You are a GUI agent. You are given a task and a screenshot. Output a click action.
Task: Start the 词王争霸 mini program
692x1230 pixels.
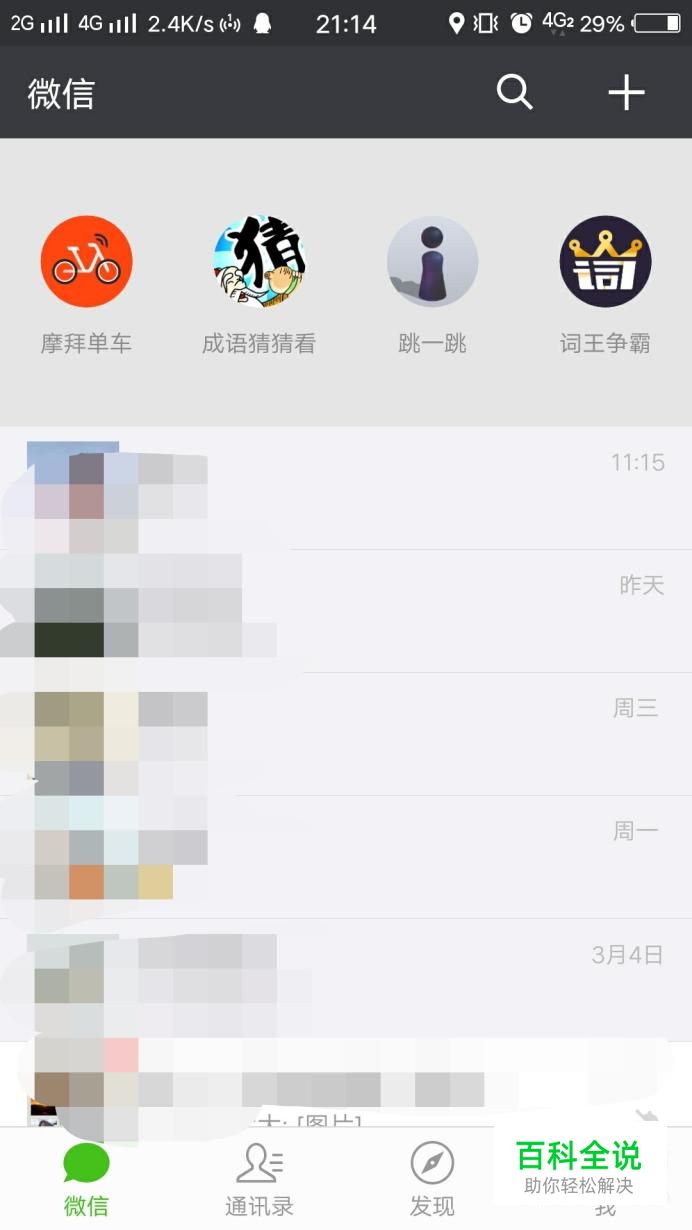click(605, 262)
